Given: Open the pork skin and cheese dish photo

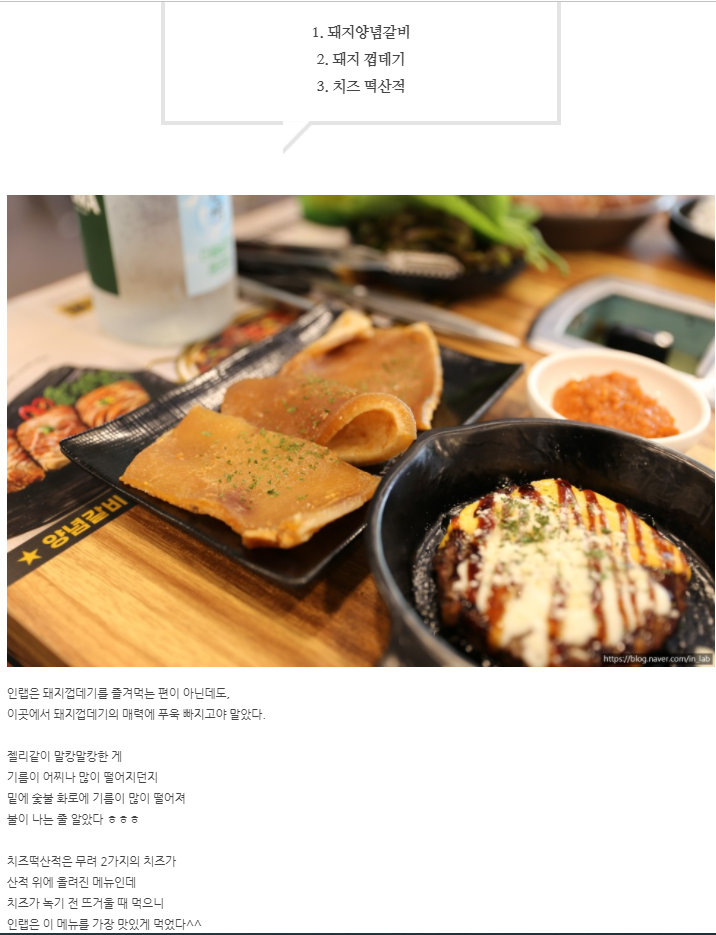Looking at the screenshot, I should 360,430.
